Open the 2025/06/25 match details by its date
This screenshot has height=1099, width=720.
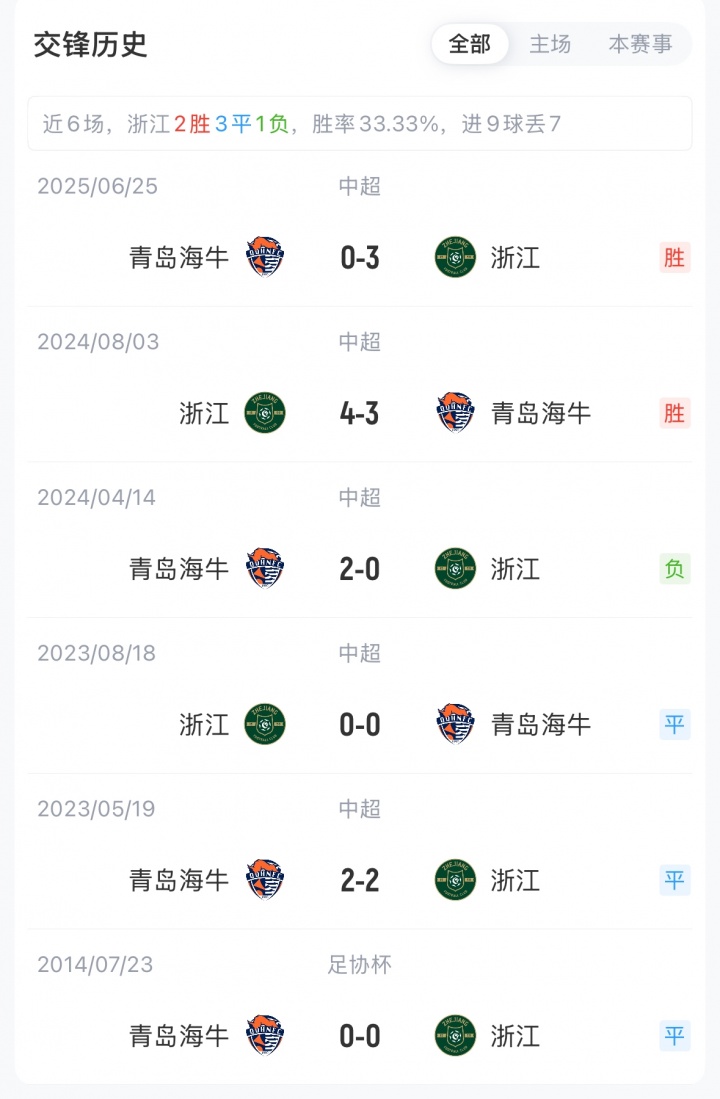98,186
